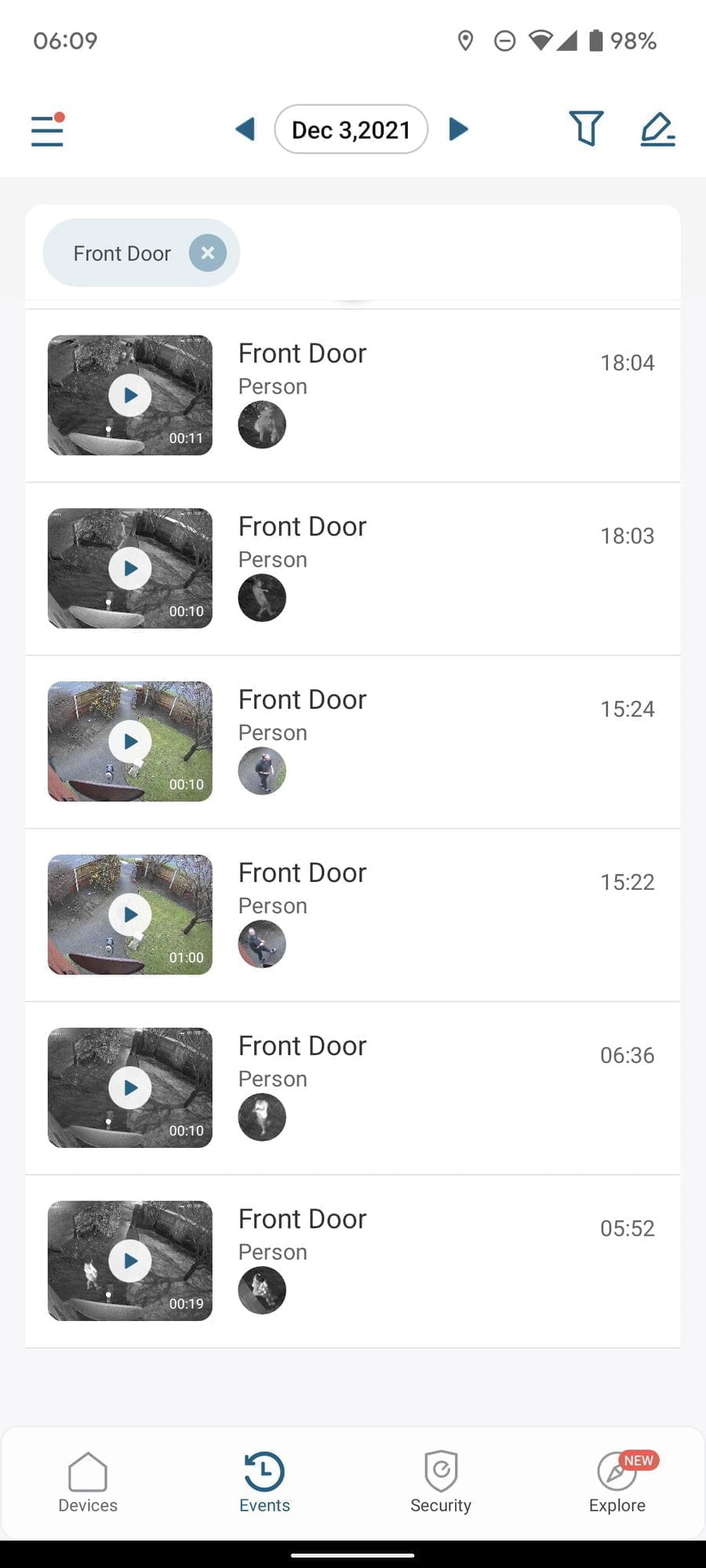Play the 15:24 Front Door recording
The image size is (706, 1568).
(x=130, y=742)
